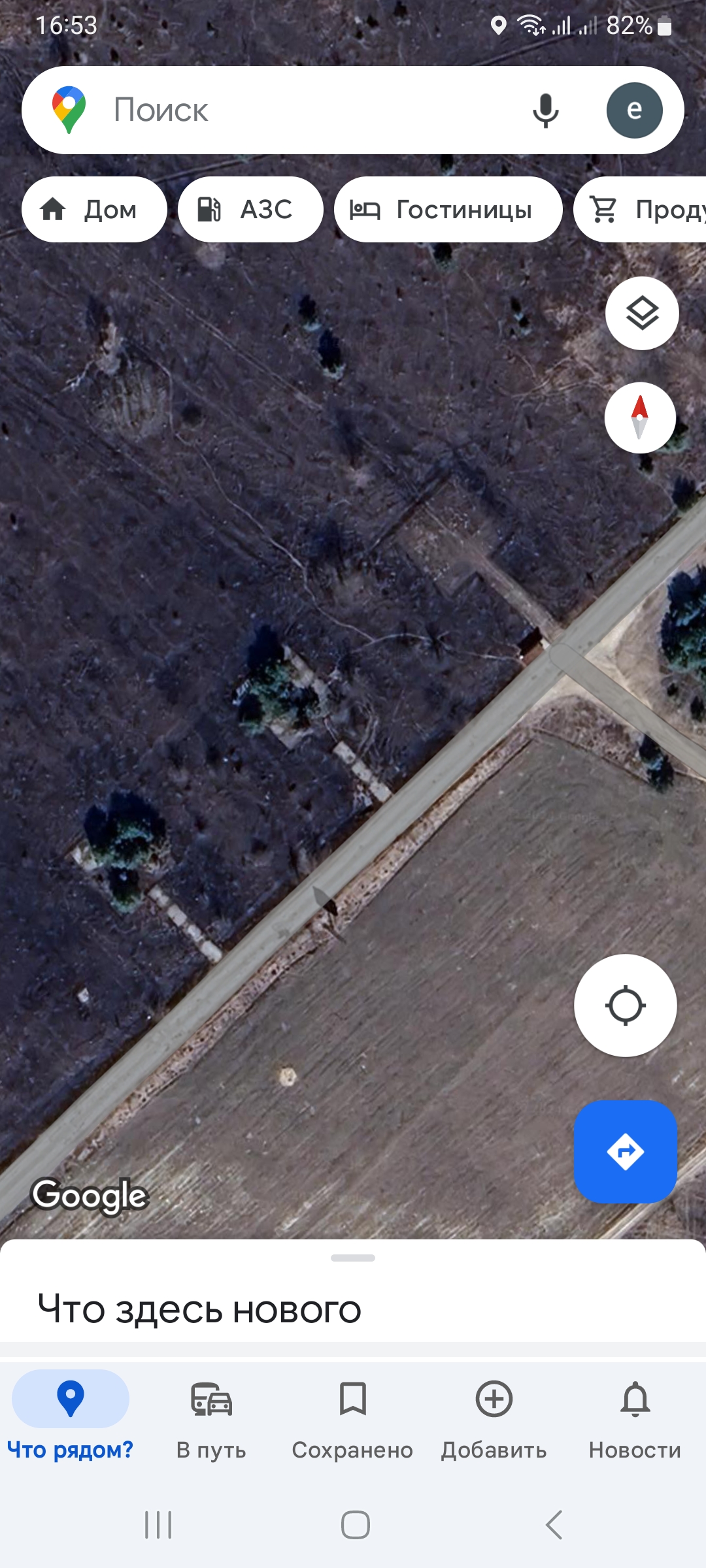This screenshot has height=1568, width=706.
Task: Open the map layers selector
Action: click(642, 314)
